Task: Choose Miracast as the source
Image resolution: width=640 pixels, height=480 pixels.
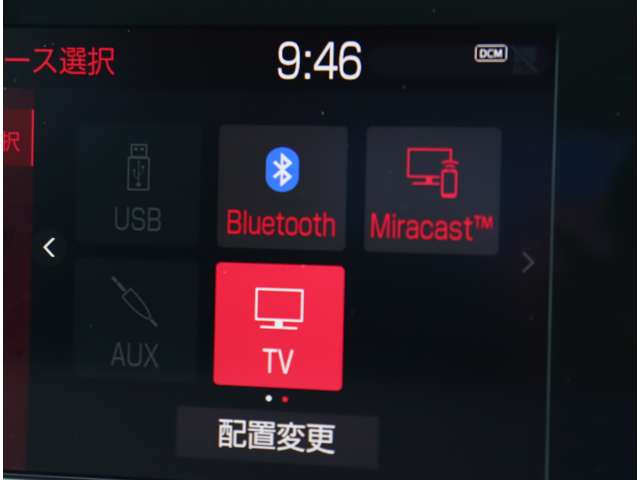Action: (432, 190)
